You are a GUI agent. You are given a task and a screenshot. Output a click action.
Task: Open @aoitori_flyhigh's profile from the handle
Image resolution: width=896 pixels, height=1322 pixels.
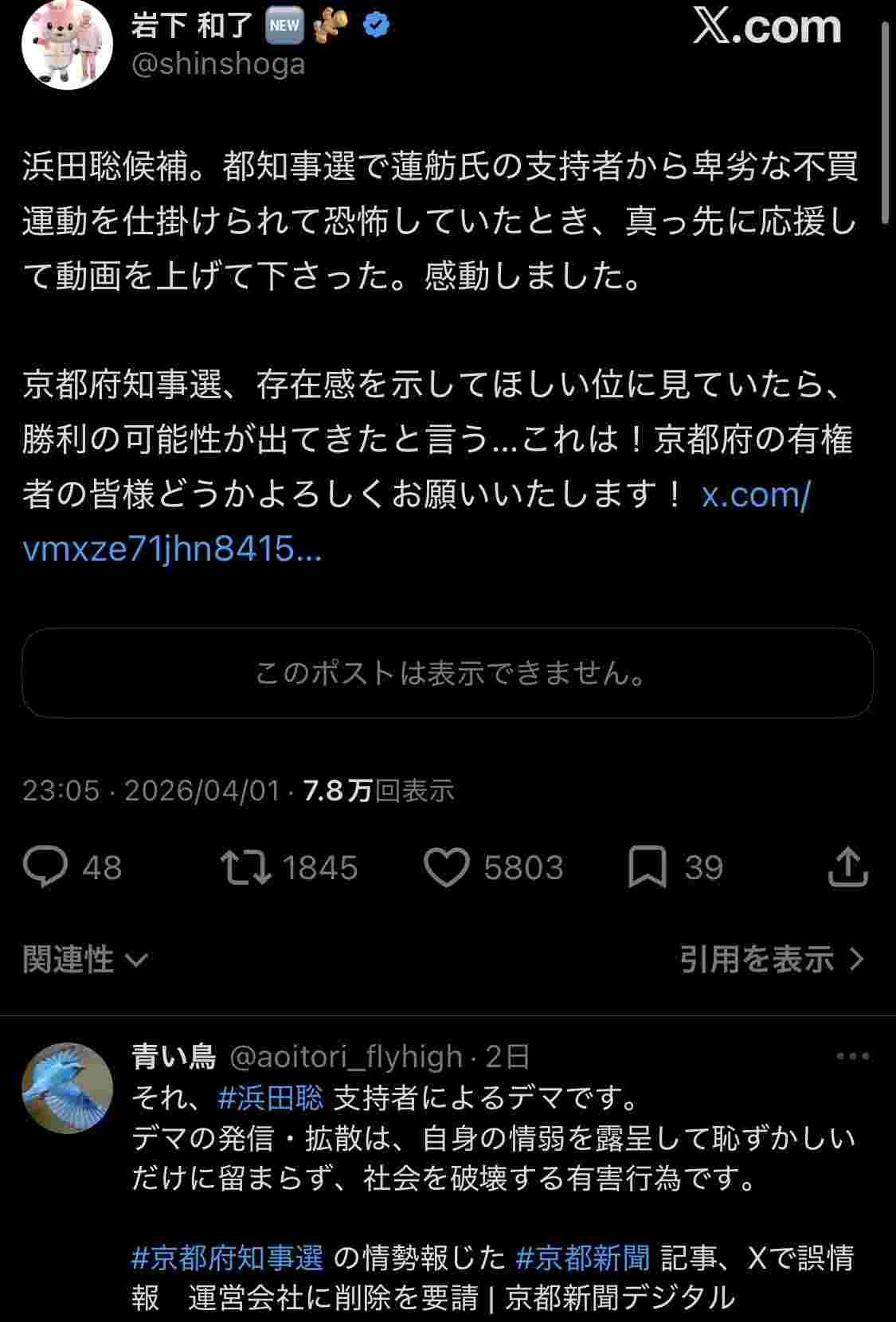point(346,1057)
